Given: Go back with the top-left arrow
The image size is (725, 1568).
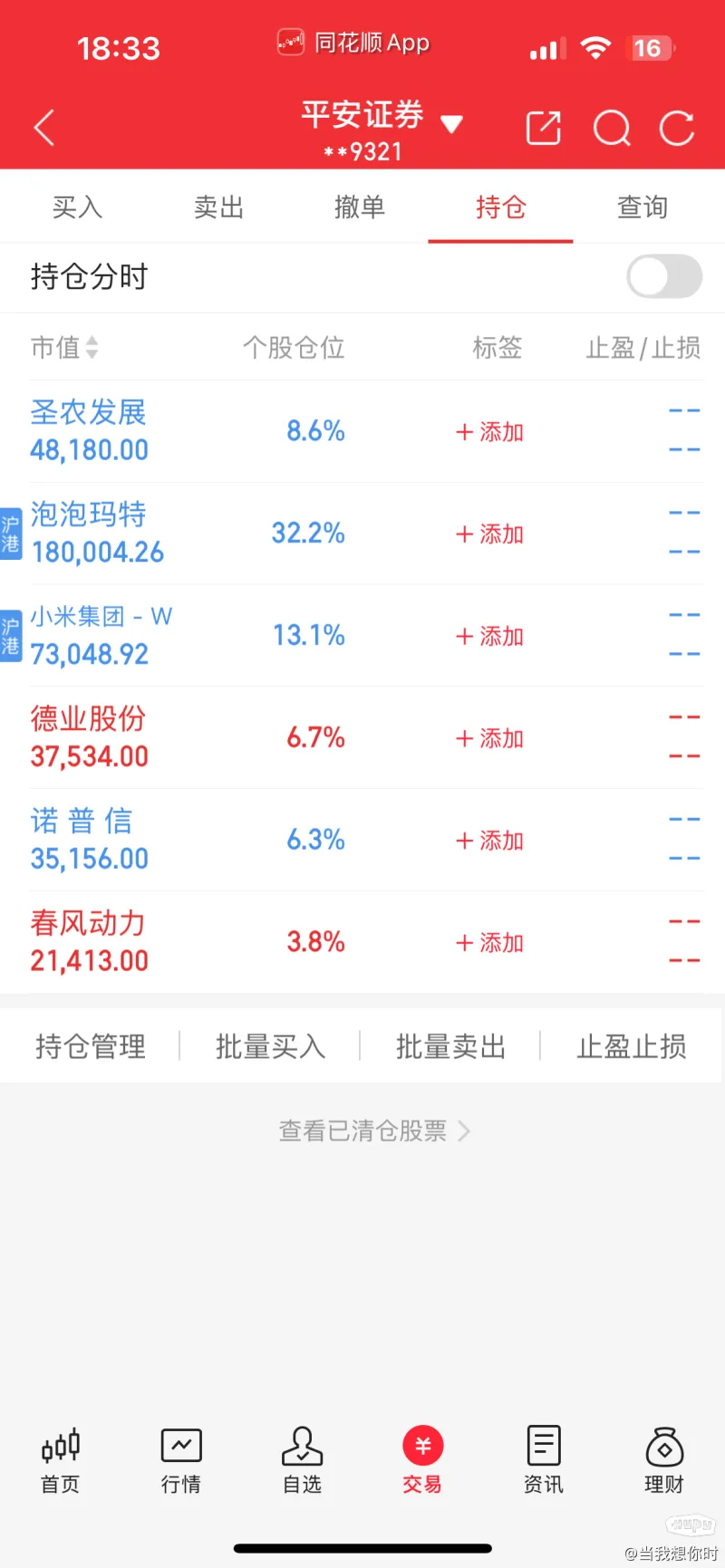Looking at the screenshot, I should 44,128.
